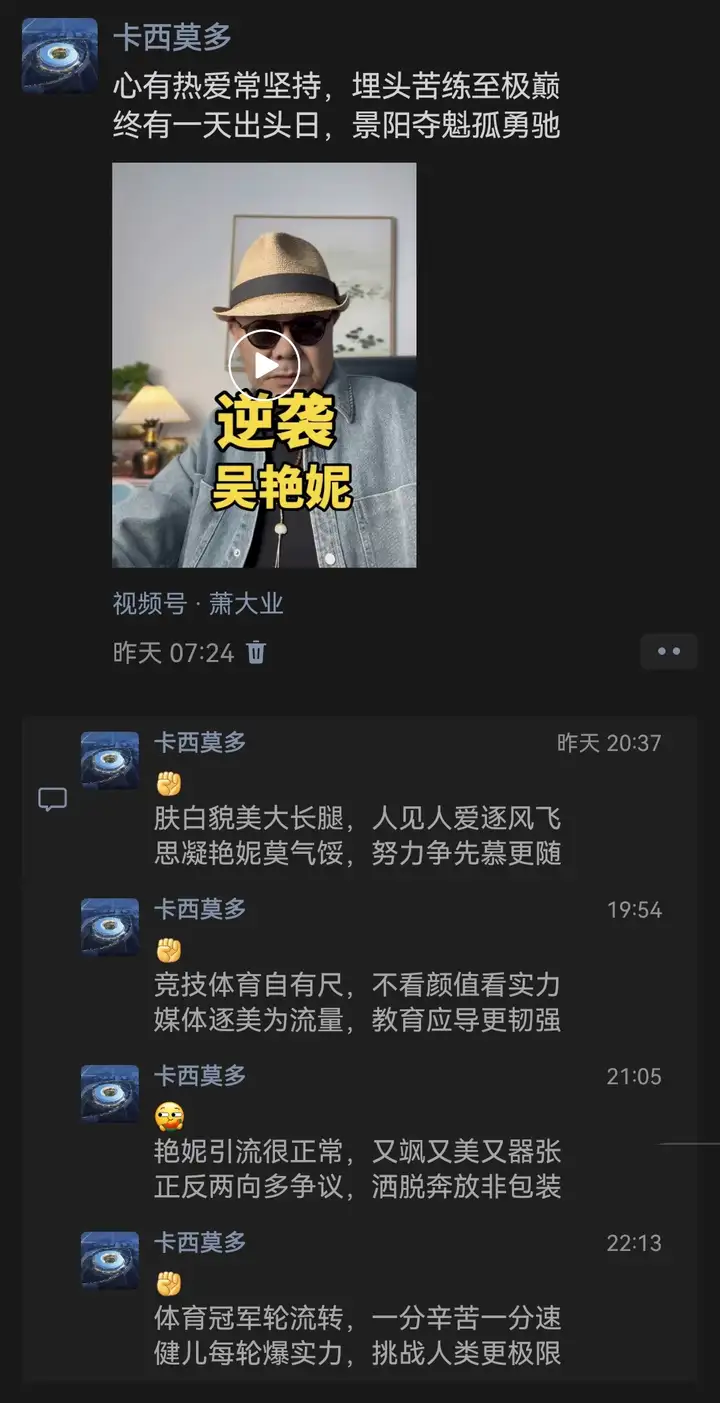Tap the 卡西莫多 name above the post
This screenshot has height=1403, width=720.
pos(172,38)
